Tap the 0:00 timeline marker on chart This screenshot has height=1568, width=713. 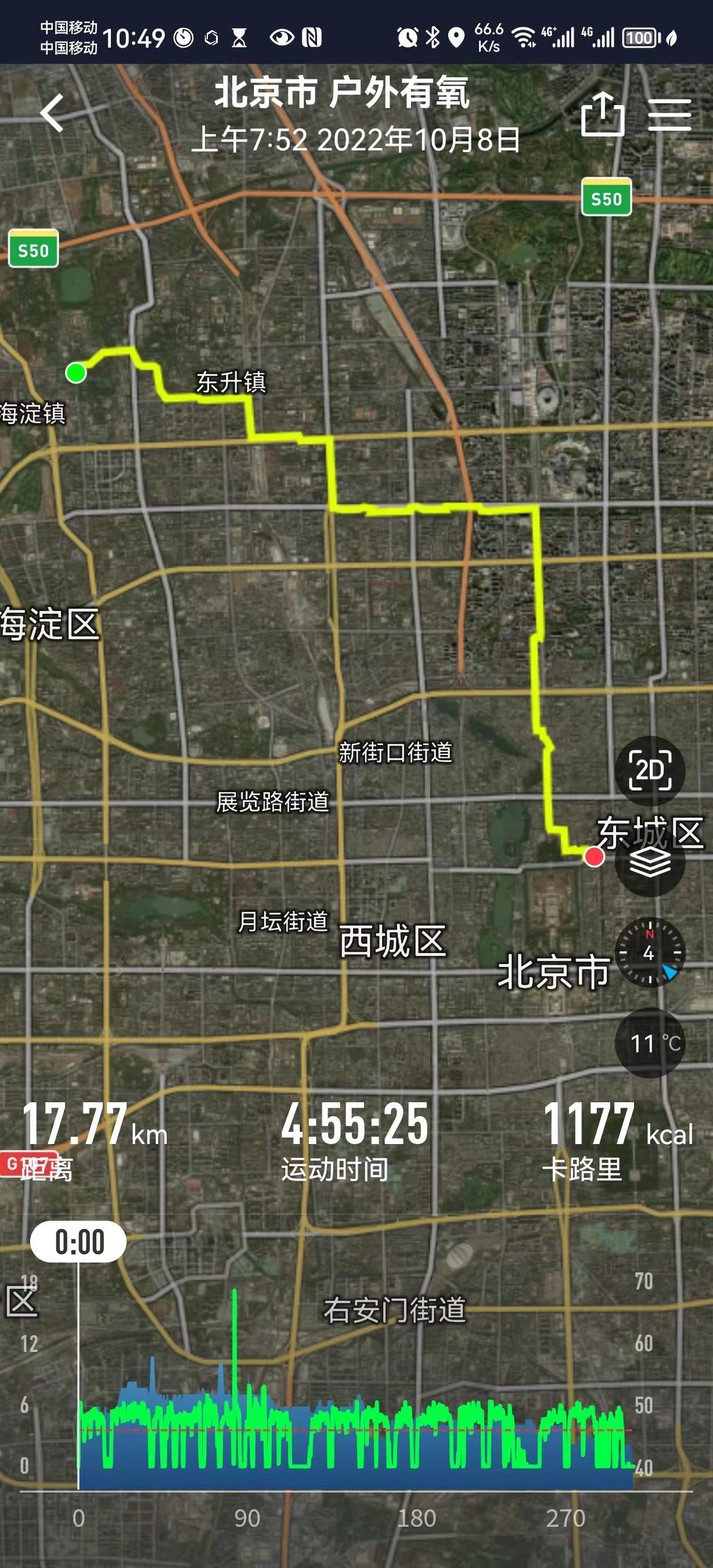[79, 1242]
